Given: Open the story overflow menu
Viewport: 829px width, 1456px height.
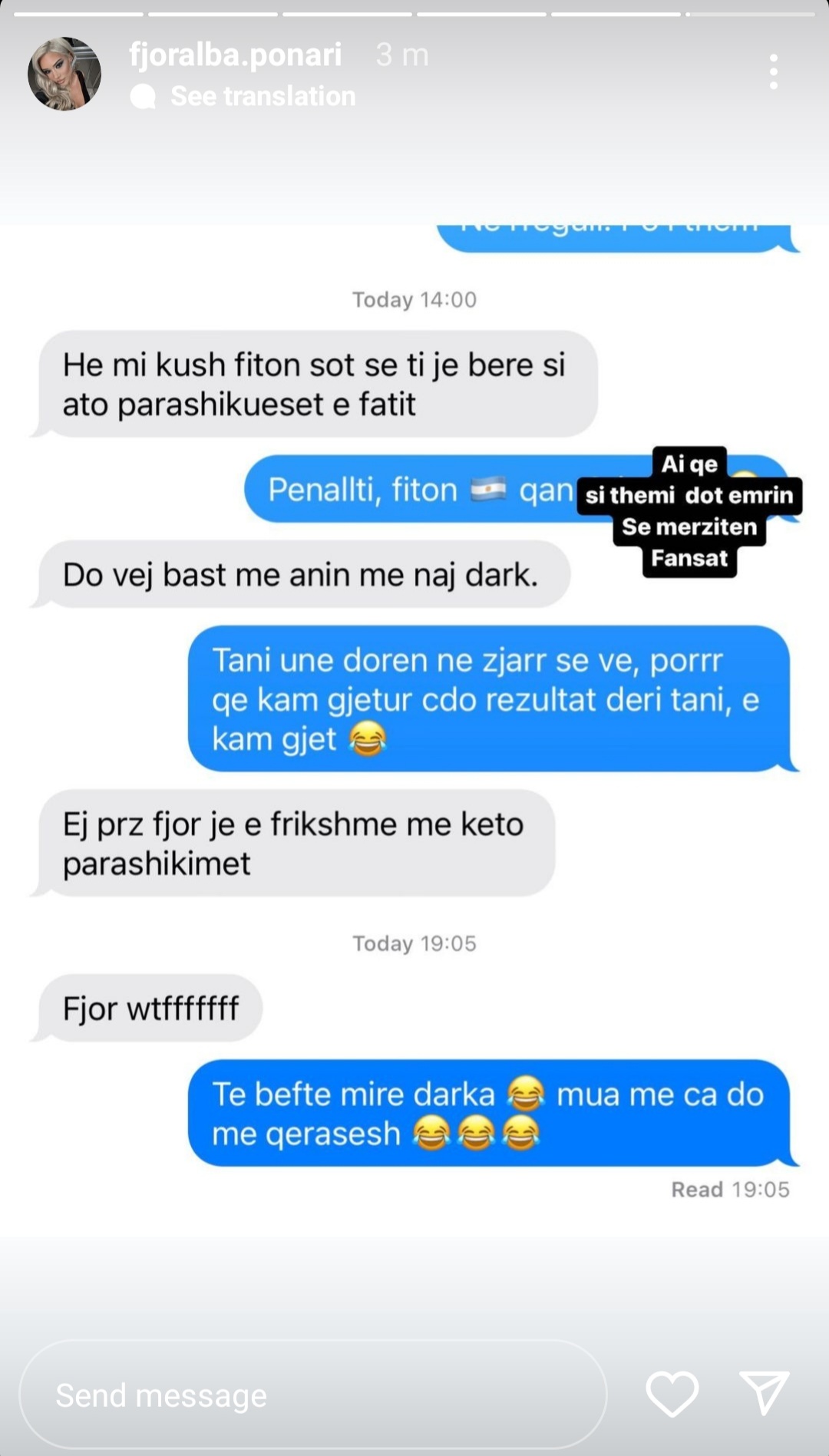Looking at the screenshot, I should tap(773, 71).
